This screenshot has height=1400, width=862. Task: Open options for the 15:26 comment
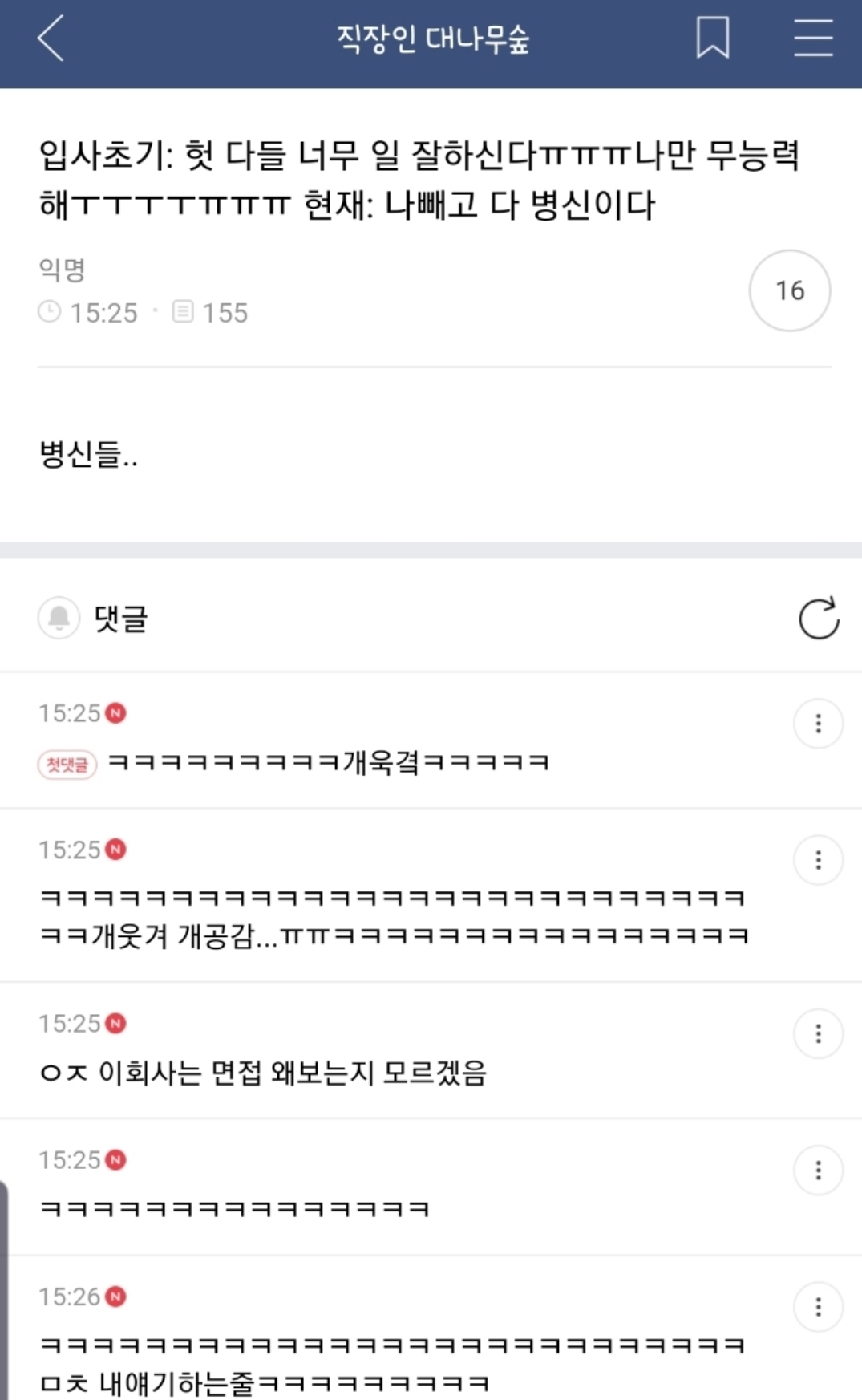tap(818, 1307)
